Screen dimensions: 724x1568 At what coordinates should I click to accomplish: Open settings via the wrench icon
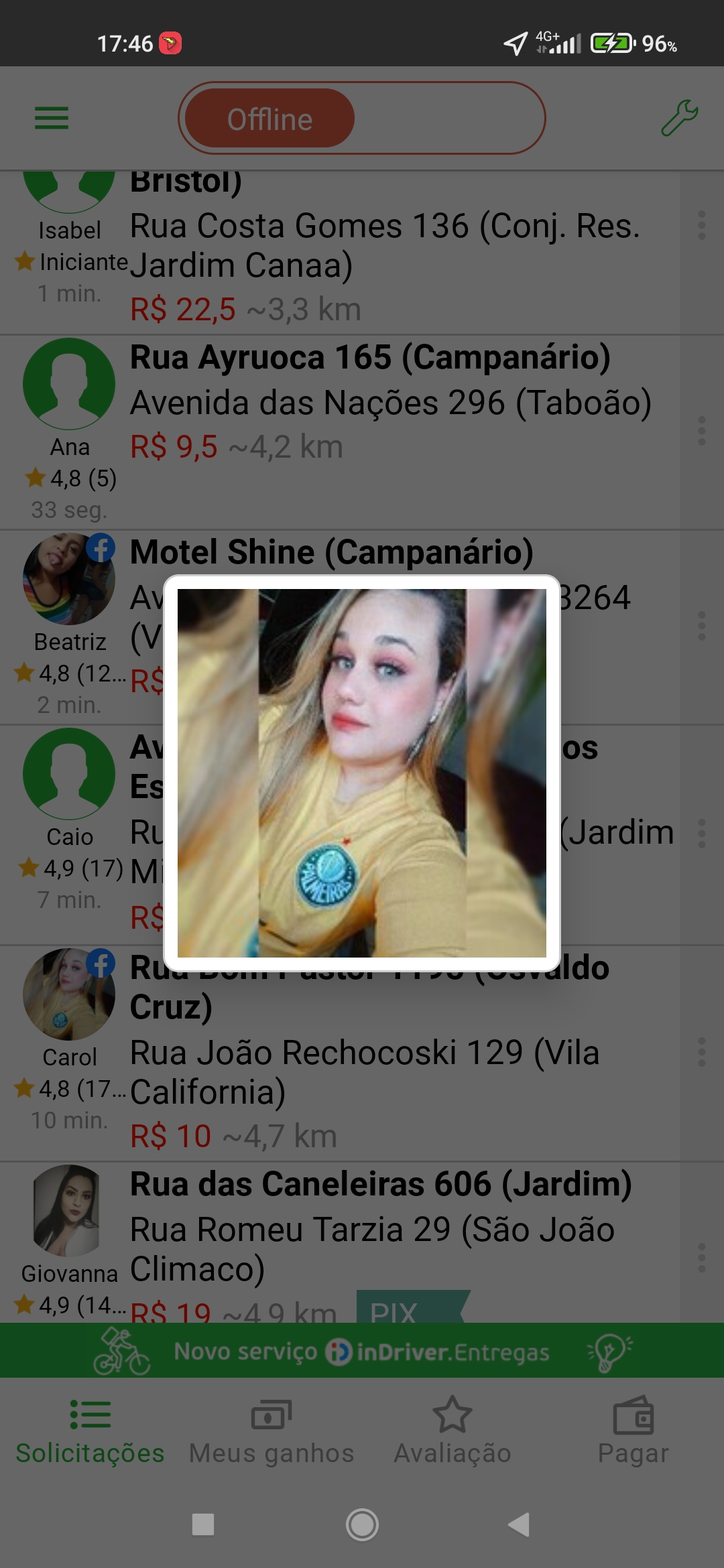679,119
